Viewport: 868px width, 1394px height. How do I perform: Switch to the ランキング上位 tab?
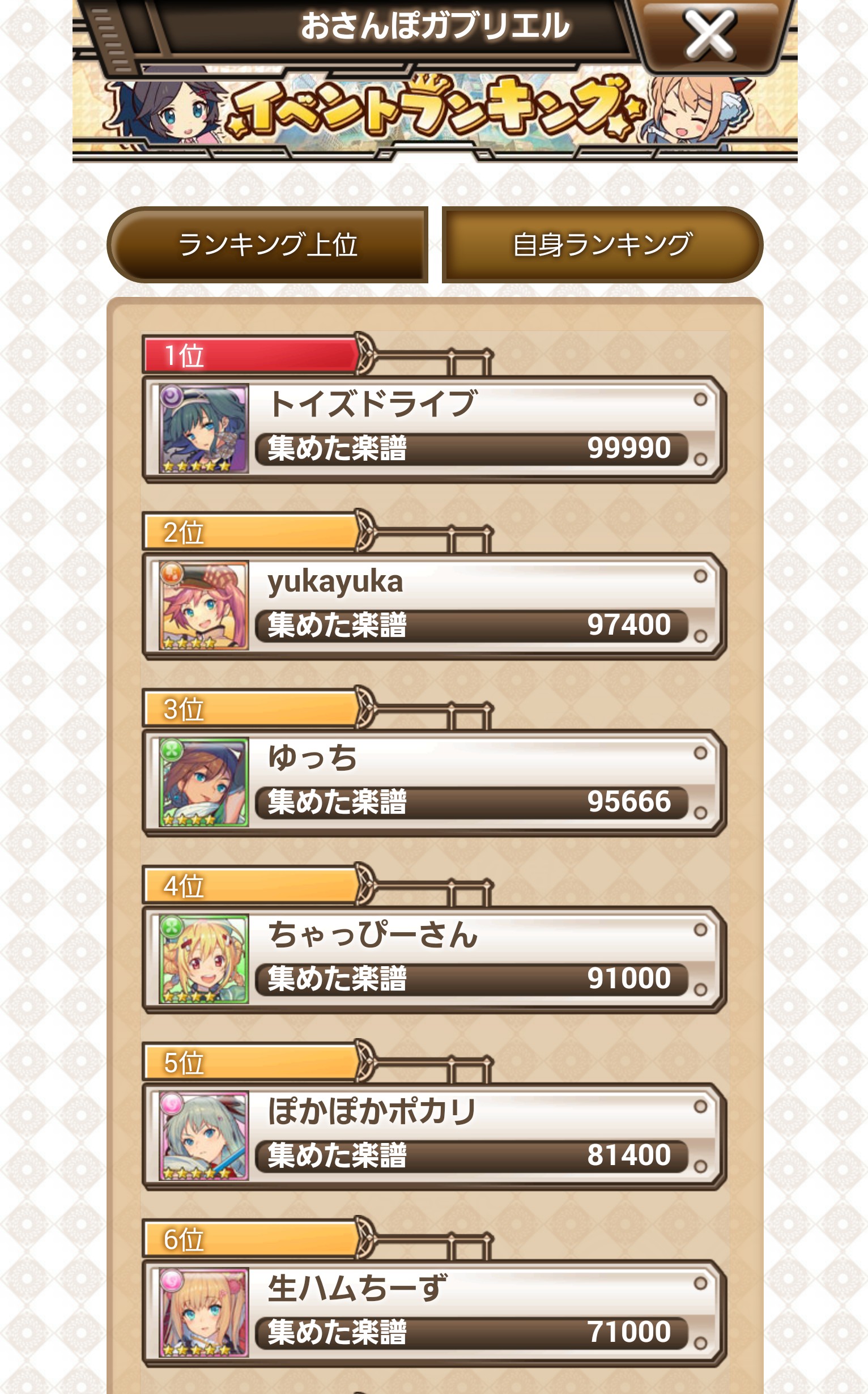267,245
